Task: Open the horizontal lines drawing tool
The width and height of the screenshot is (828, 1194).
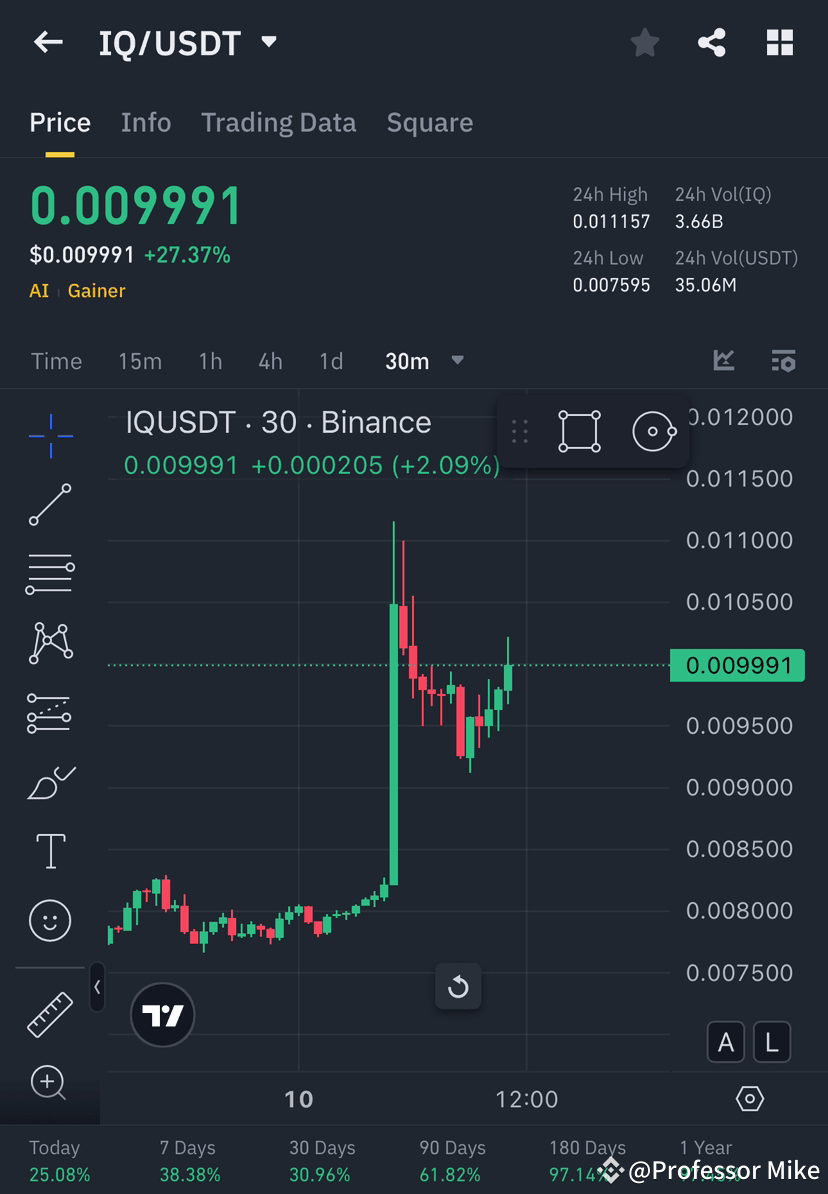Action: point(50,574)
